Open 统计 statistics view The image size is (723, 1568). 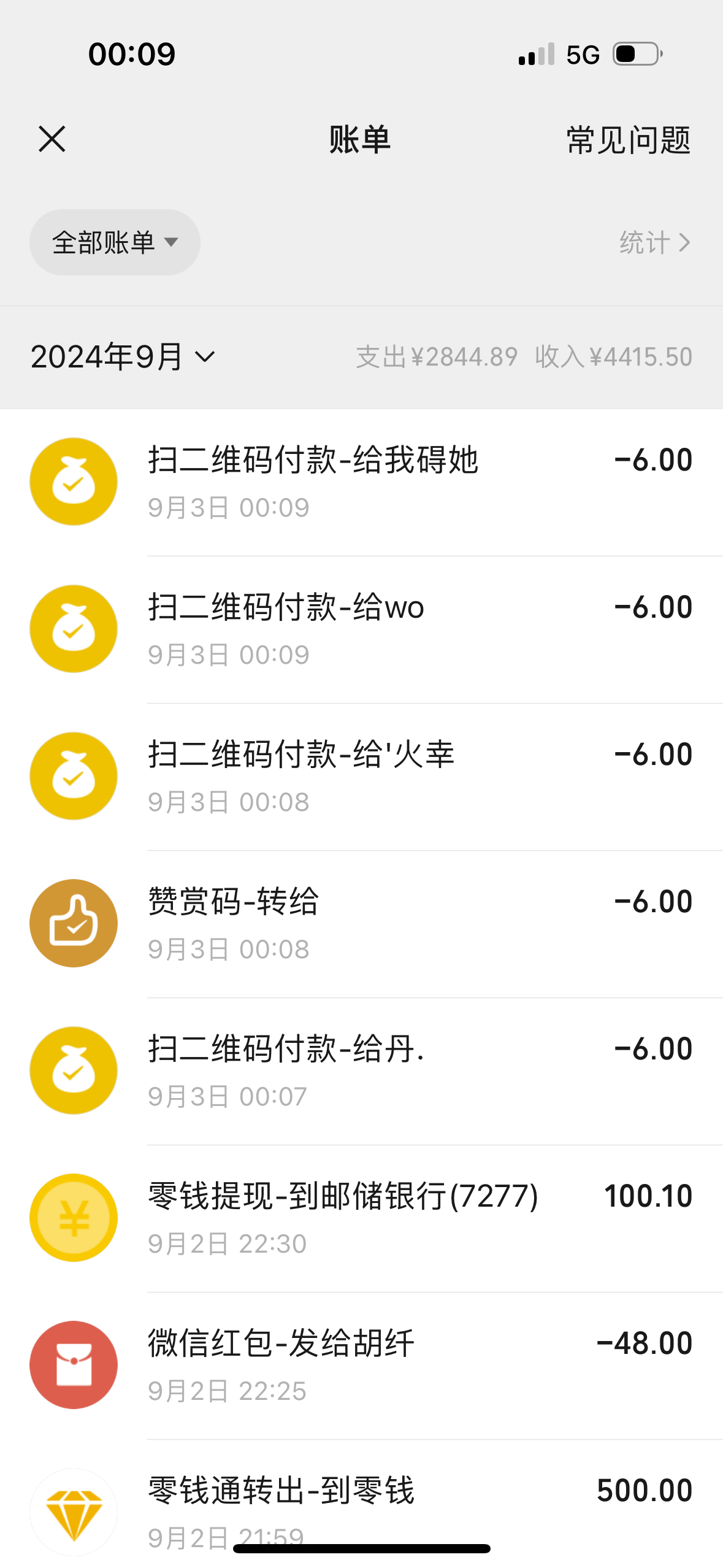[x=654, y=243]
